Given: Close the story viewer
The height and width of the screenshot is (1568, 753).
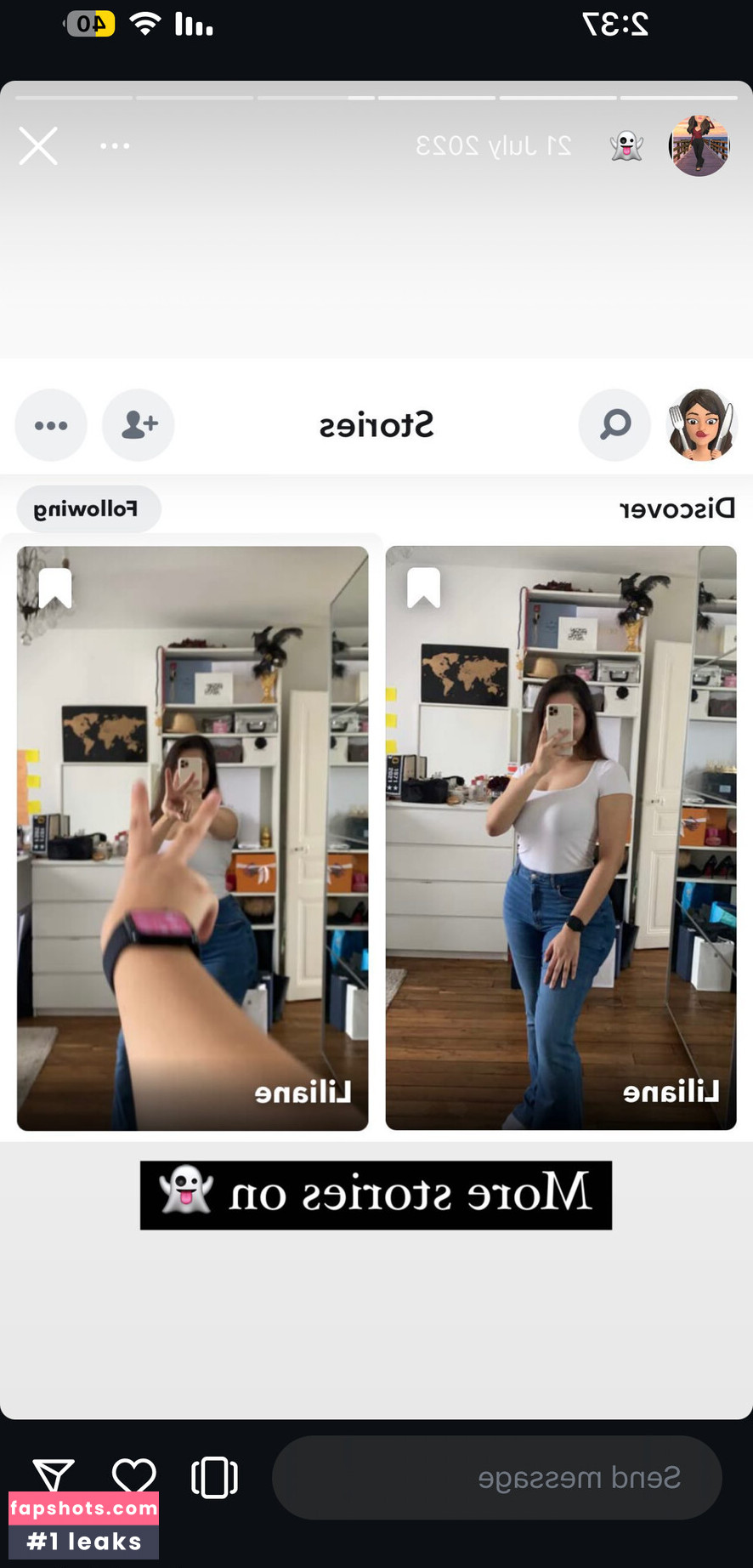Looking at the screenshot, I should click(x=38, y=146).
